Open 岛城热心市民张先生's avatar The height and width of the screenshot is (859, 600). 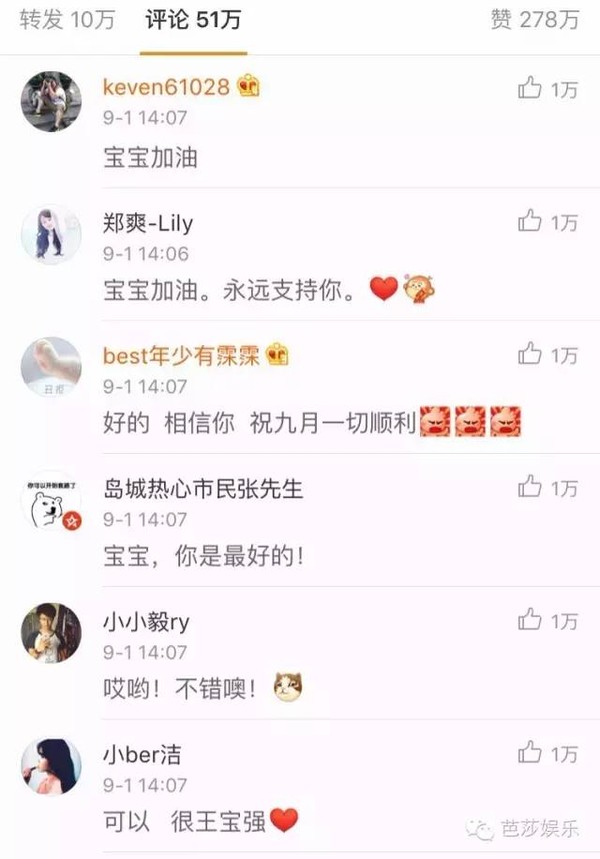[51, 500]
